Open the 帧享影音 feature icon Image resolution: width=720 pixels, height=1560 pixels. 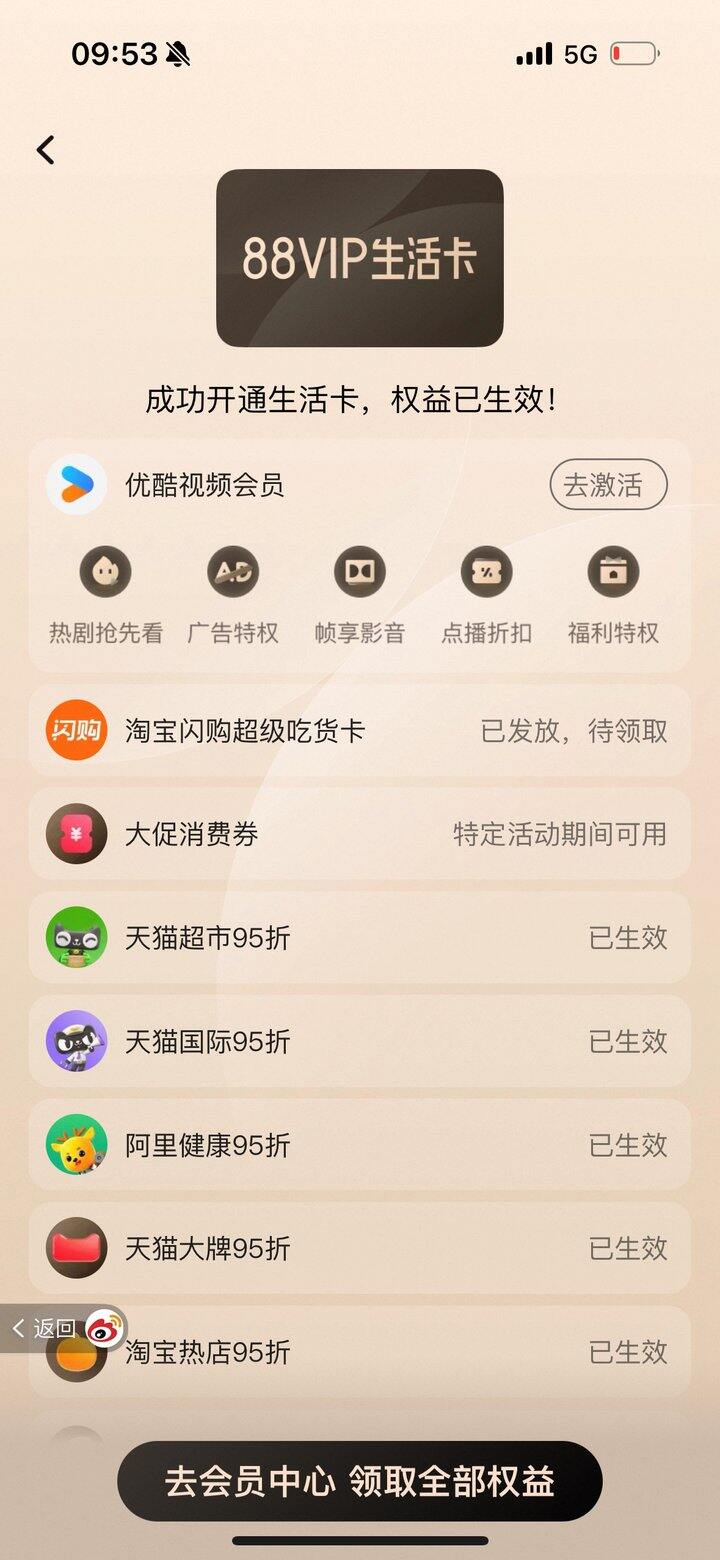click(358, 571)
